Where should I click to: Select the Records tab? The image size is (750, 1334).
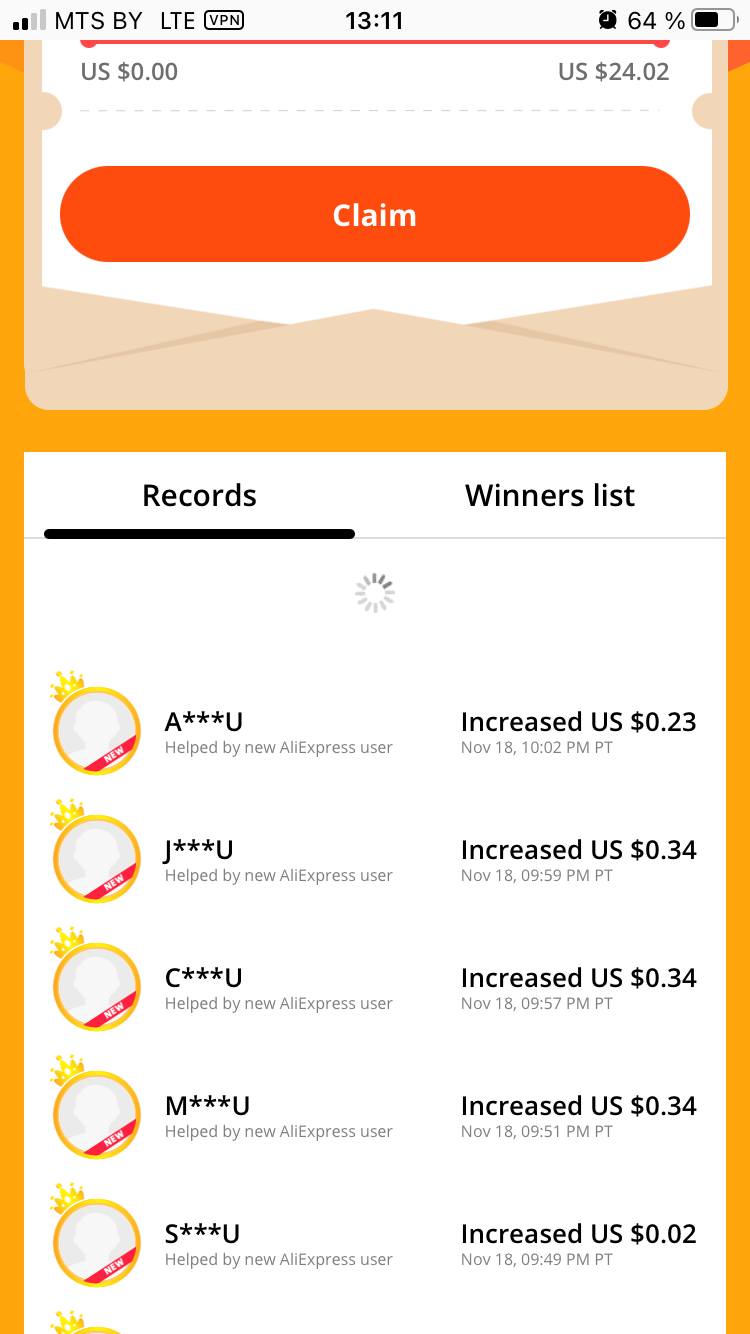point(200,495)
